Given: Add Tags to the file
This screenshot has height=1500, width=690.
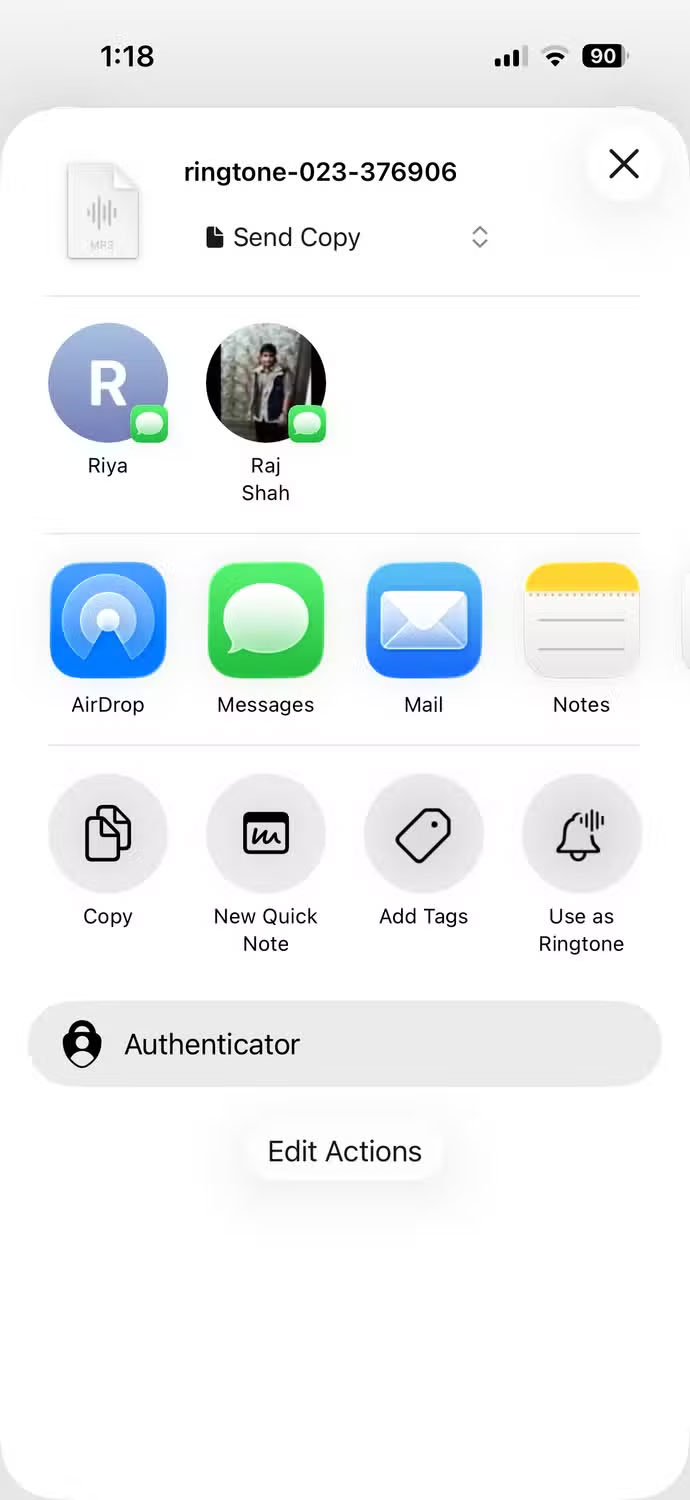Looking at the screenshot, I should point(424,834).
